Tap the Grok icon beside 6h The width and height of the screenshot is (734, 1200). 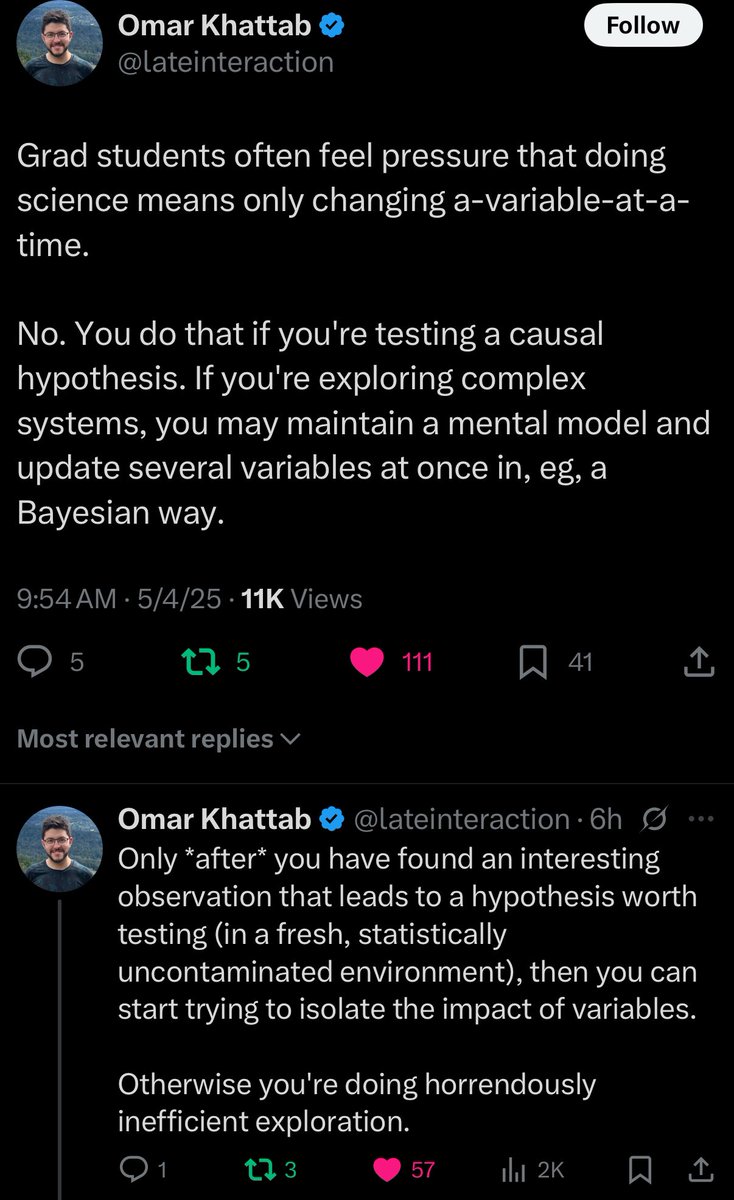pos(655,819)
